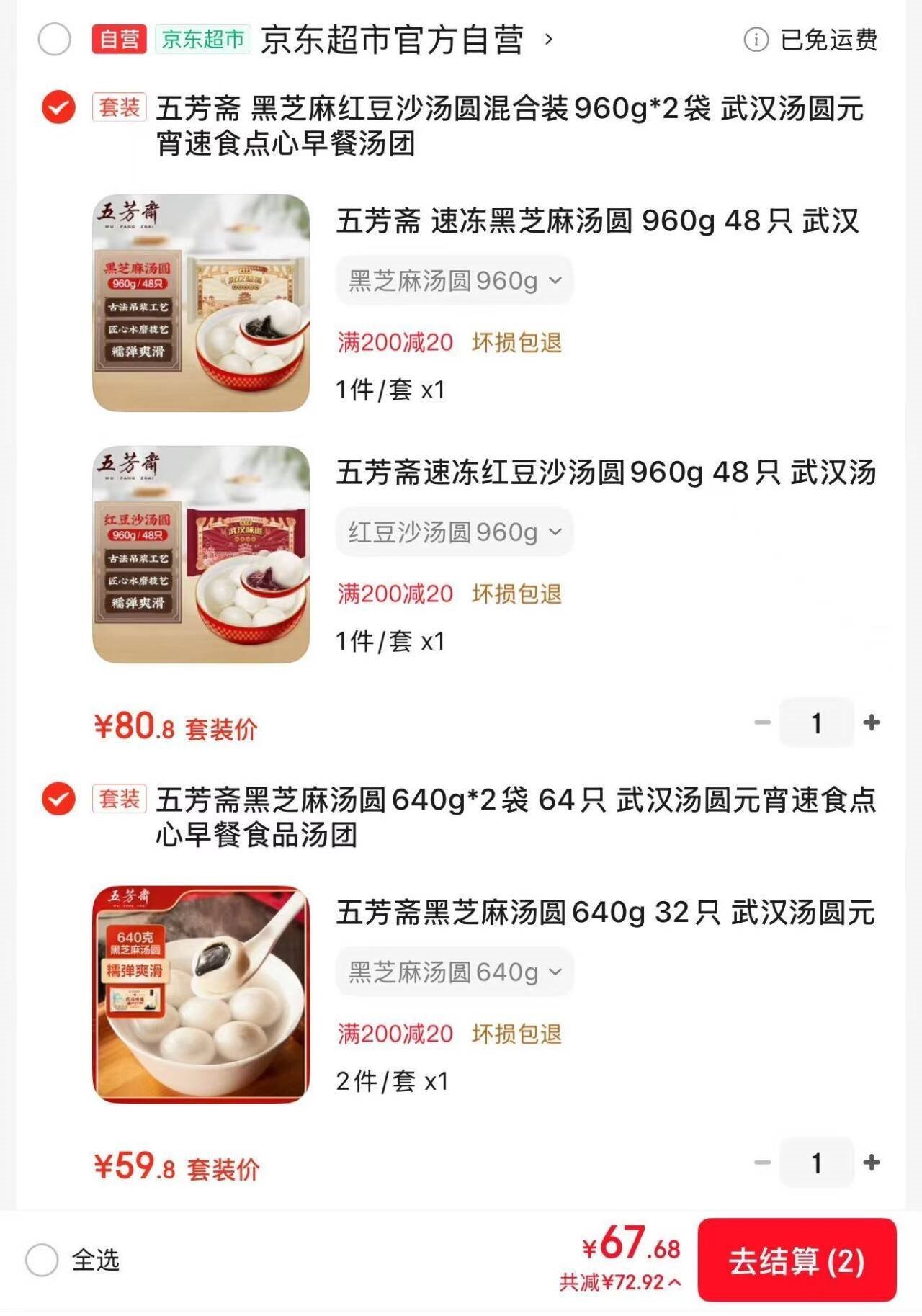922x1316 pixels.
Task: Decrease quantity of ¥80.8 bundle
Action: point(762,722)
